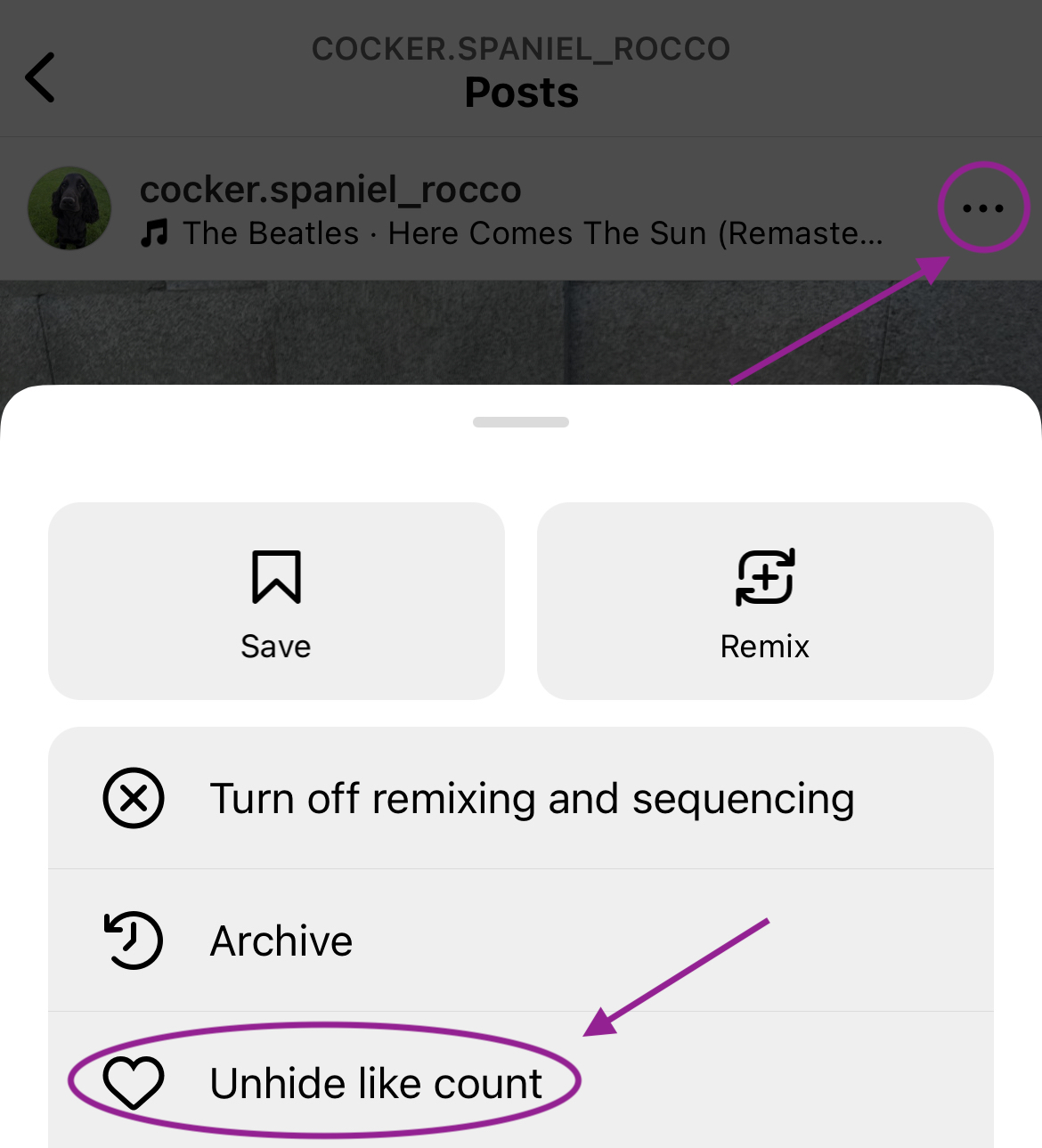
Task: Go back using the back arrow
Action: 41,77
